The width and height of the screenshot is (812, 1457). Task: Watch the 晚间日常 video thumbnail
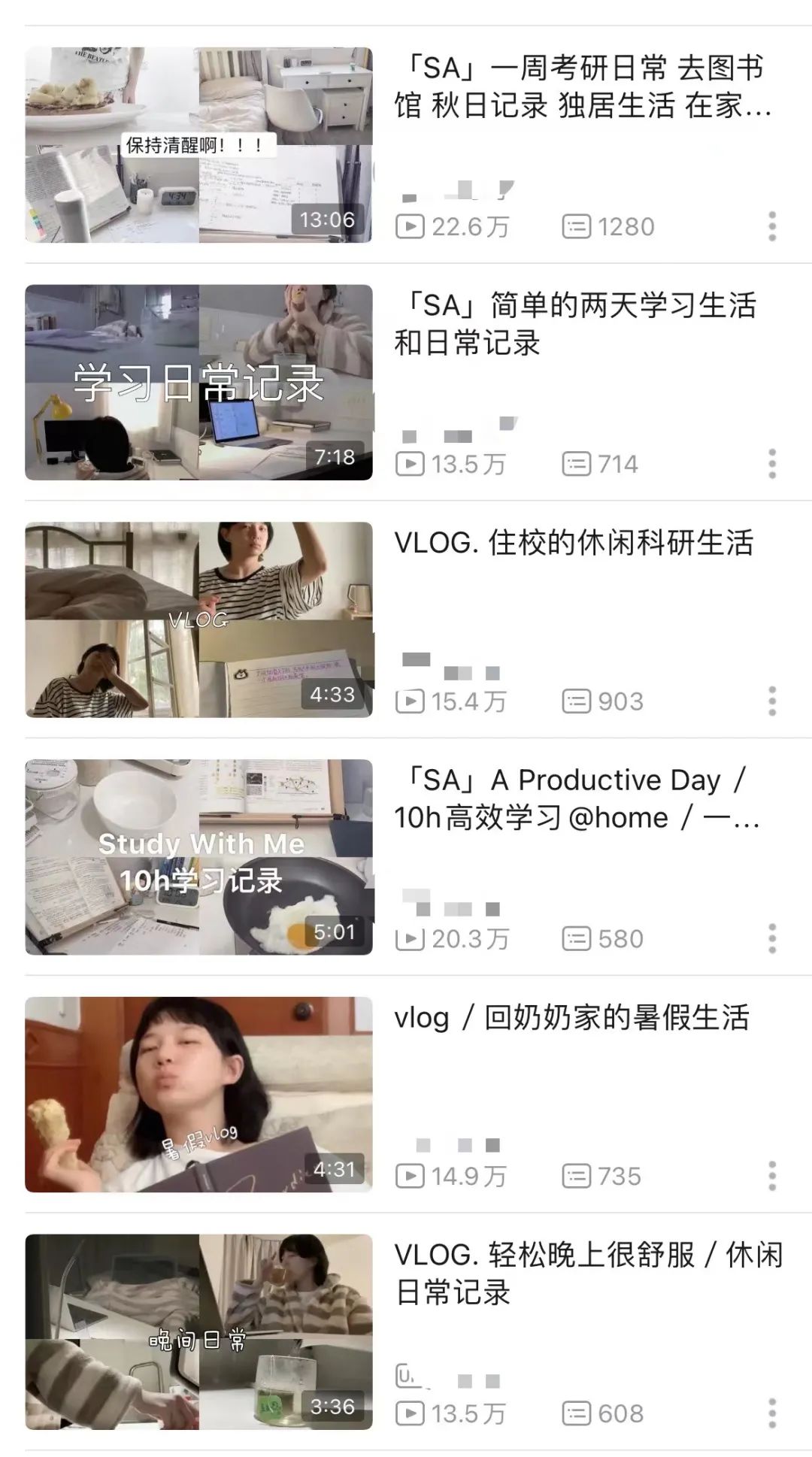[198, 1331]
